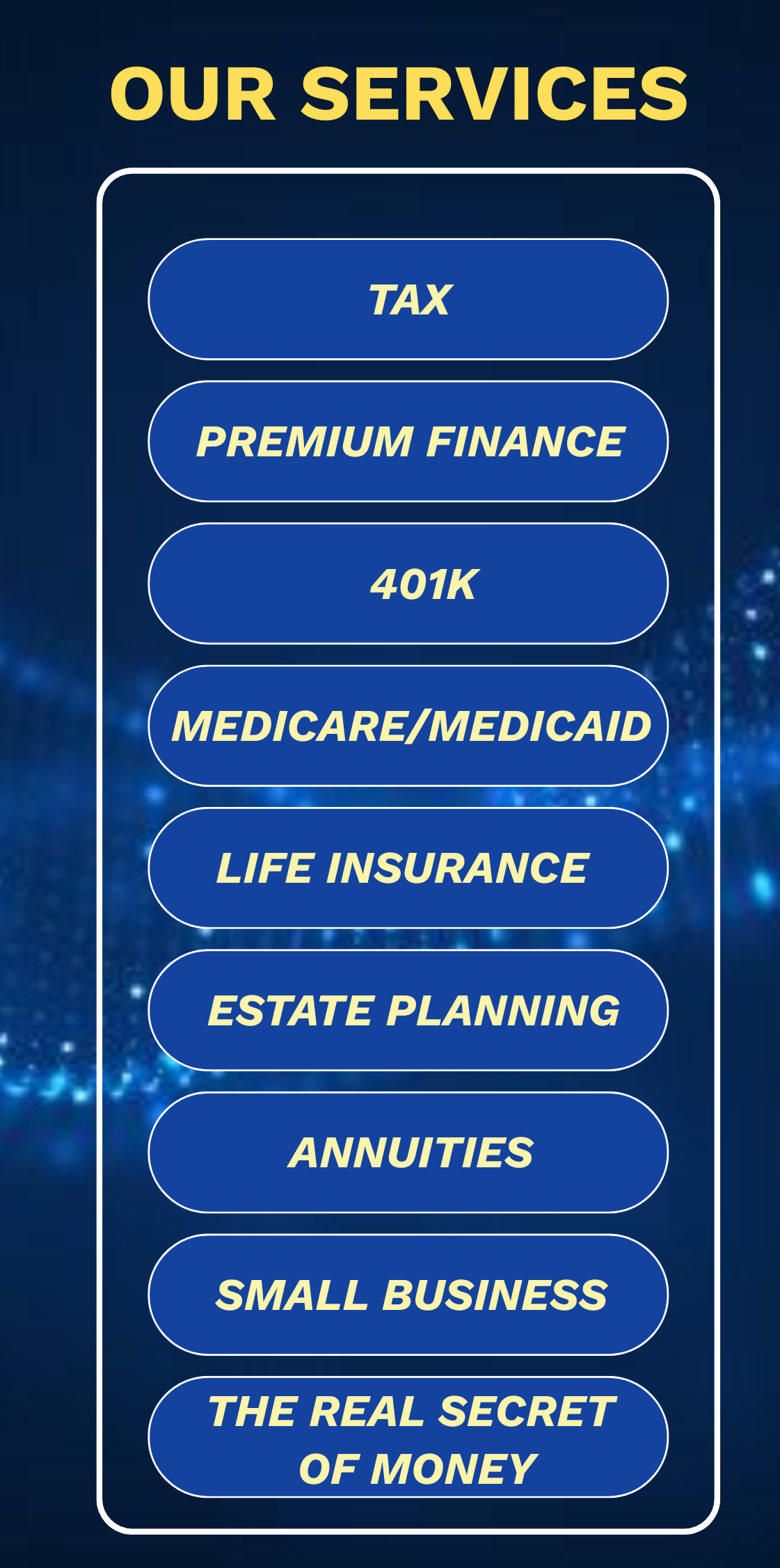Viewport: 780px width, 1568px height.
Task: Tap the Medicare/Medicaid button
Action: point(408,726)
